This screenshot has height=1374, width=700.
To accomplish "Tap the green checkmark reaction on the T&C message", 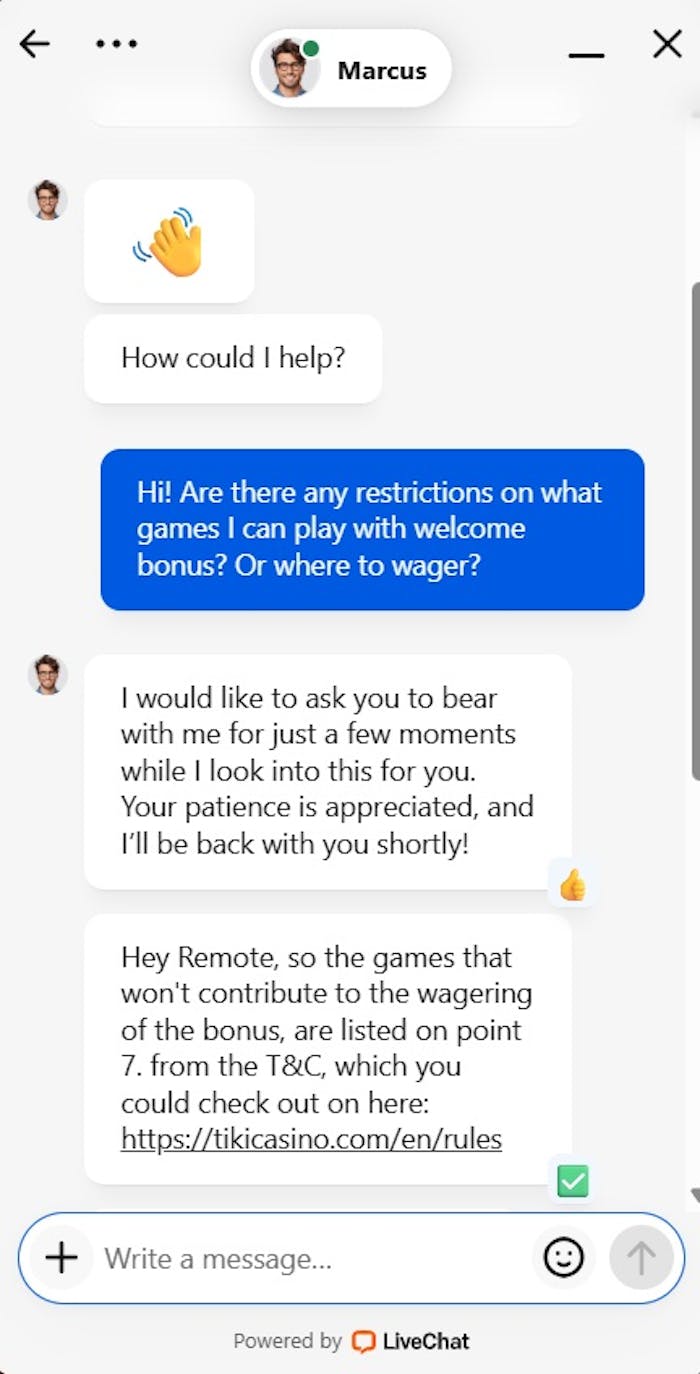I will (x=573, y=1181).
